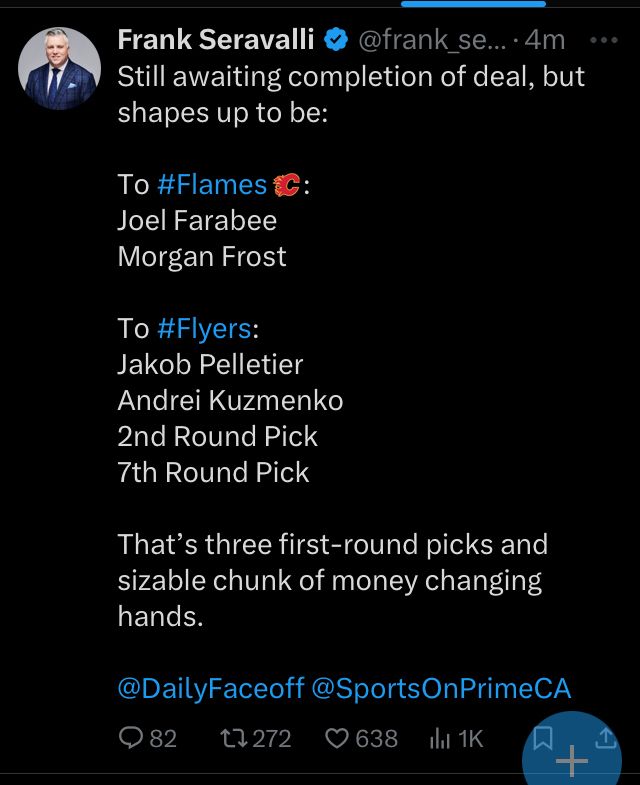Bookmark this tweet
Image resolution: width=640 pixels, height=785 pixels.
(x=543, y=738)
